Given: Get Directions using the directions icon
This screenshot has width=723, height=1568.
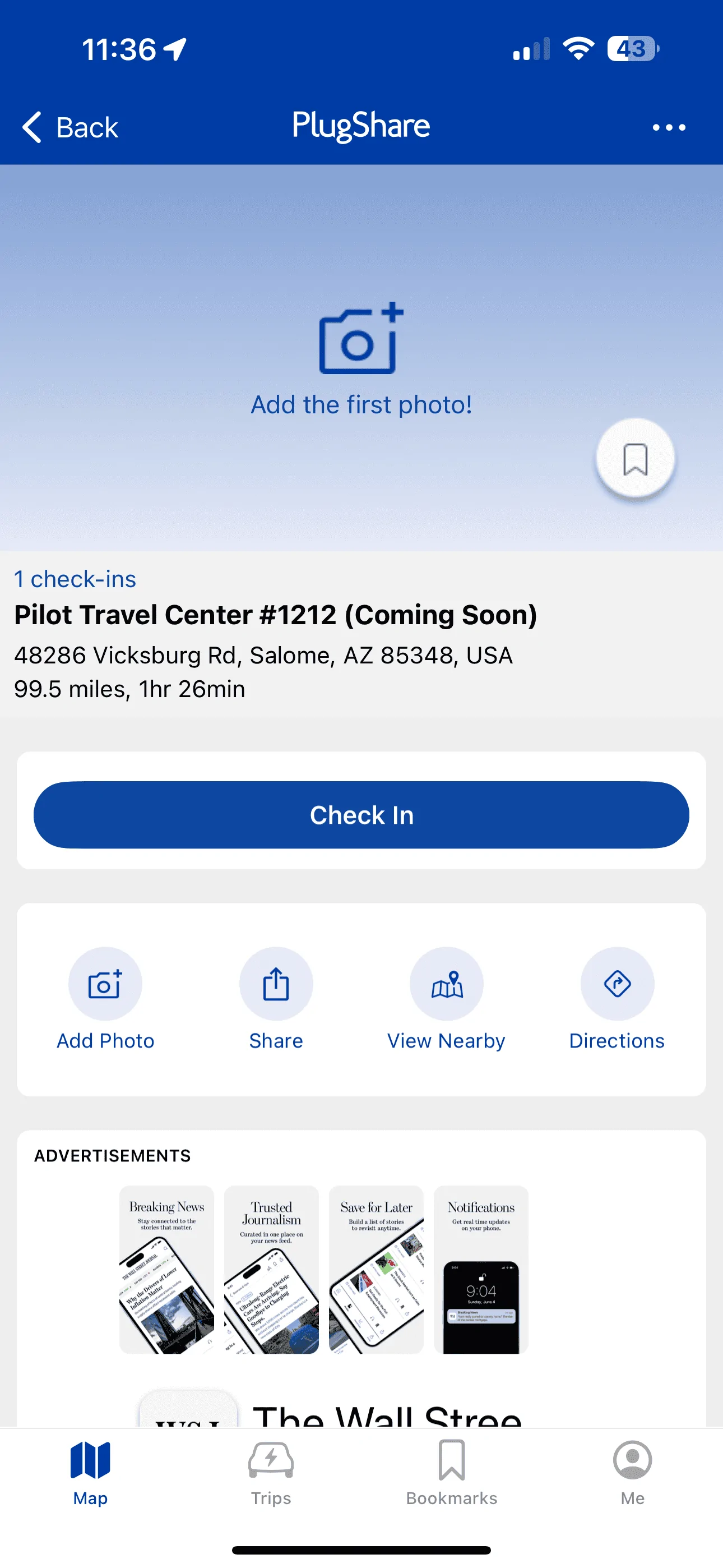Looking at the screenshot, I should pos(617,983).
